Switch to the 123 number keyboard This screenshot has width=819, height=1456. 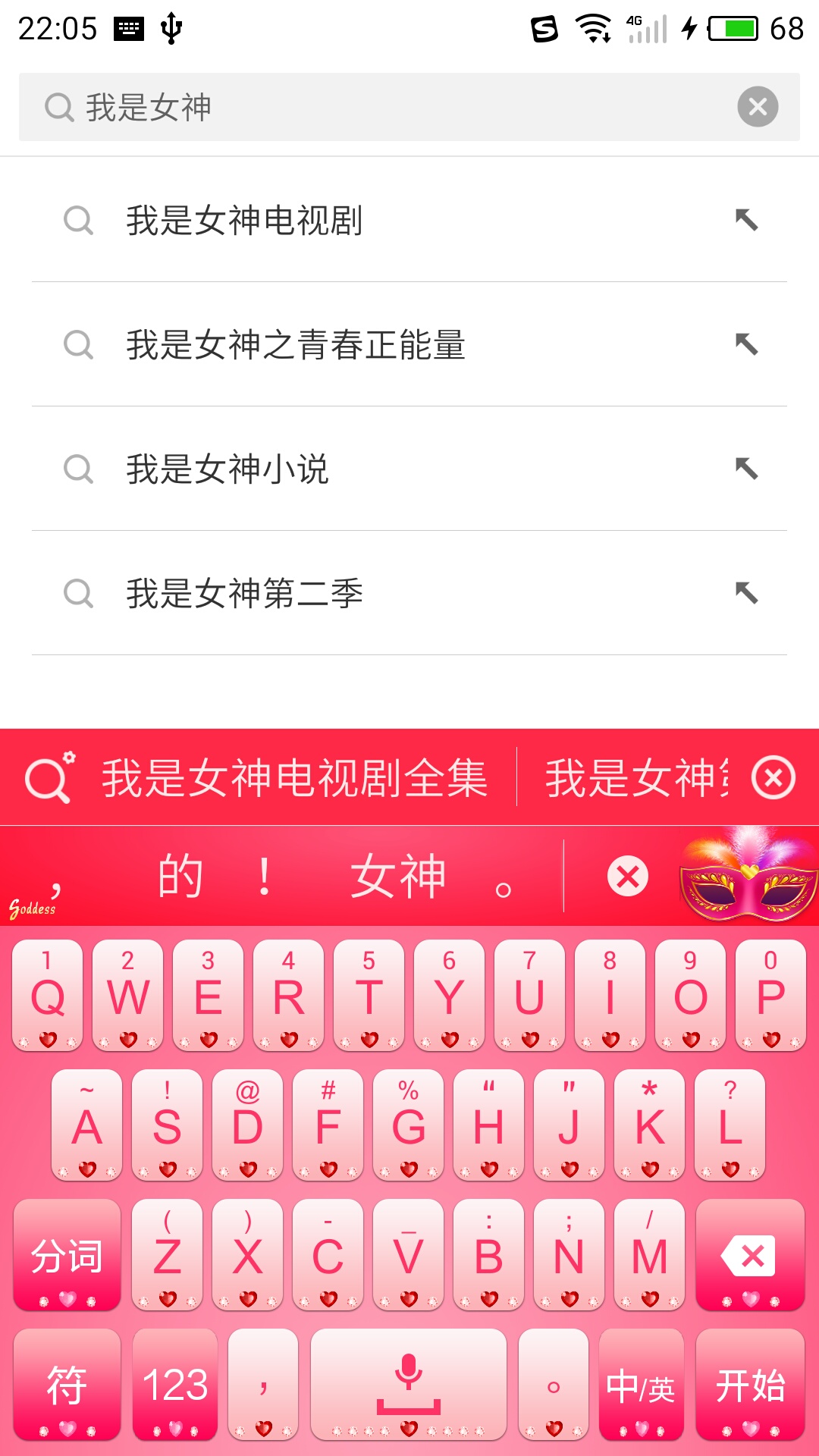click(x=175, y=1385)
